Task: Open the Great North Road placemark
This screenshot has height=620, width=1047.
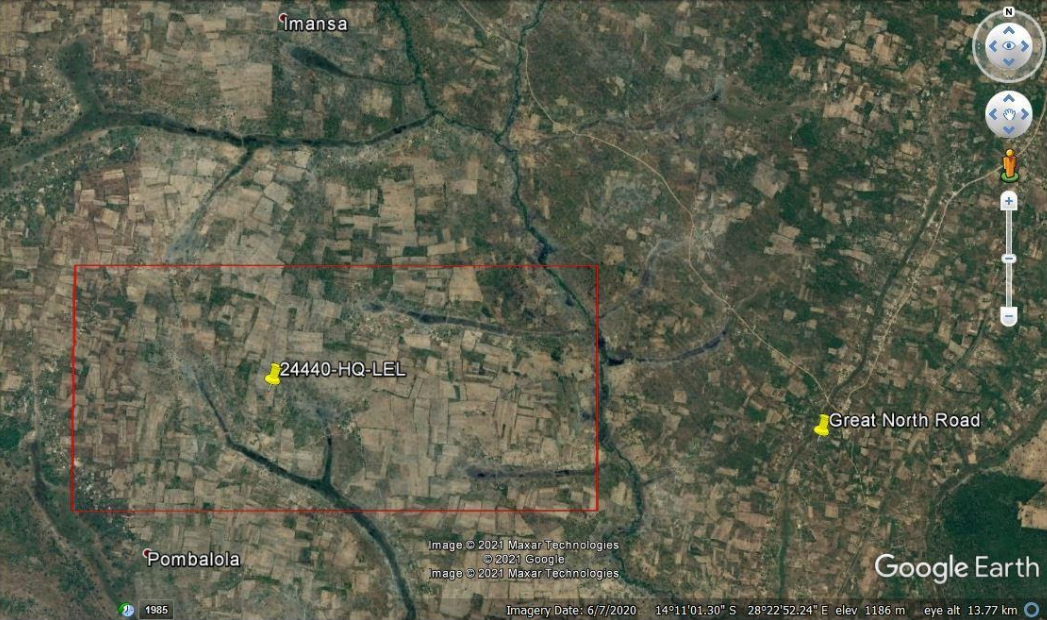Action: (822, 425)
